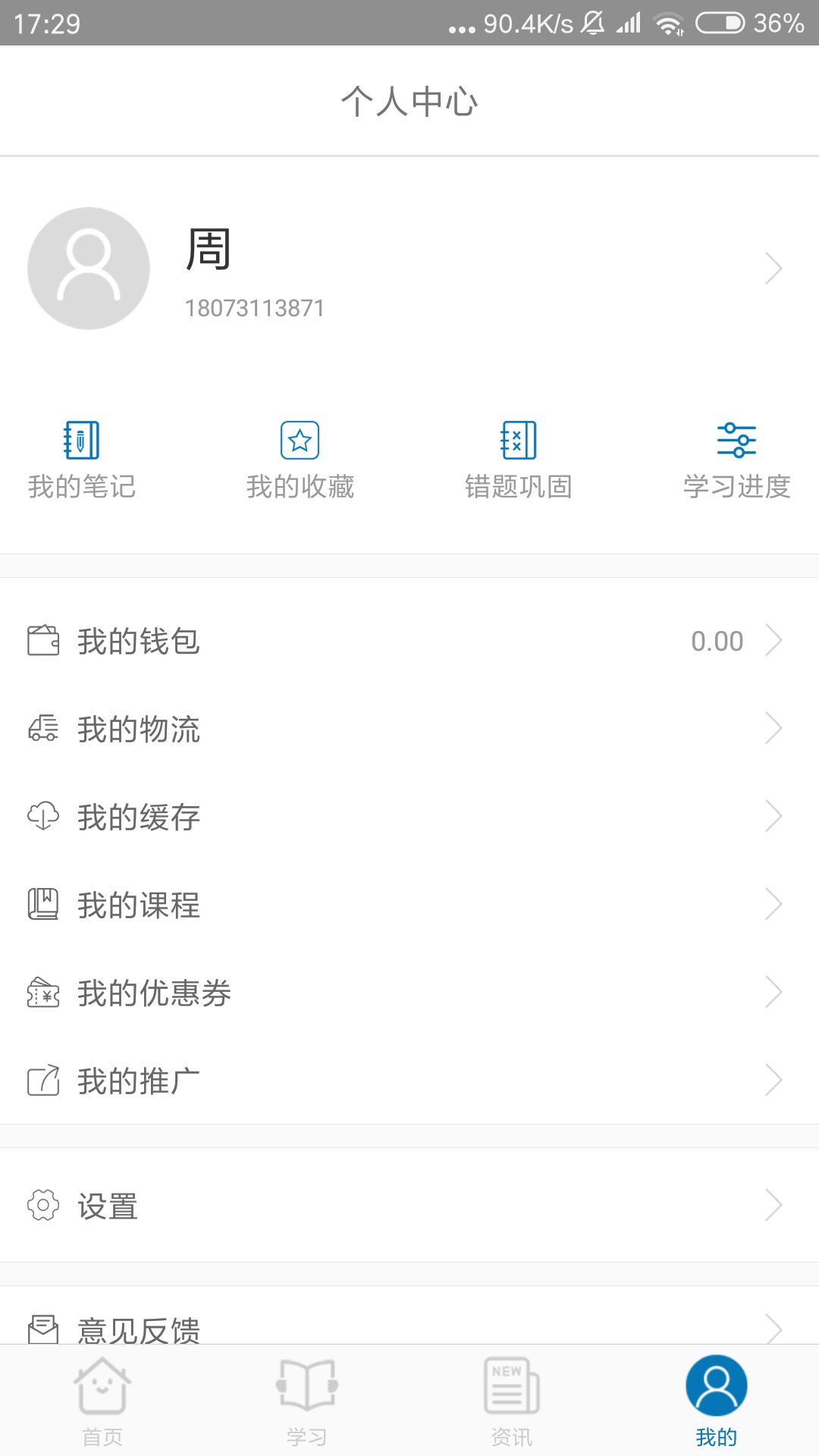The image size is (819, 1456).
Task: Open 我的收藏 favorites star icon
Action: [300, 440]
